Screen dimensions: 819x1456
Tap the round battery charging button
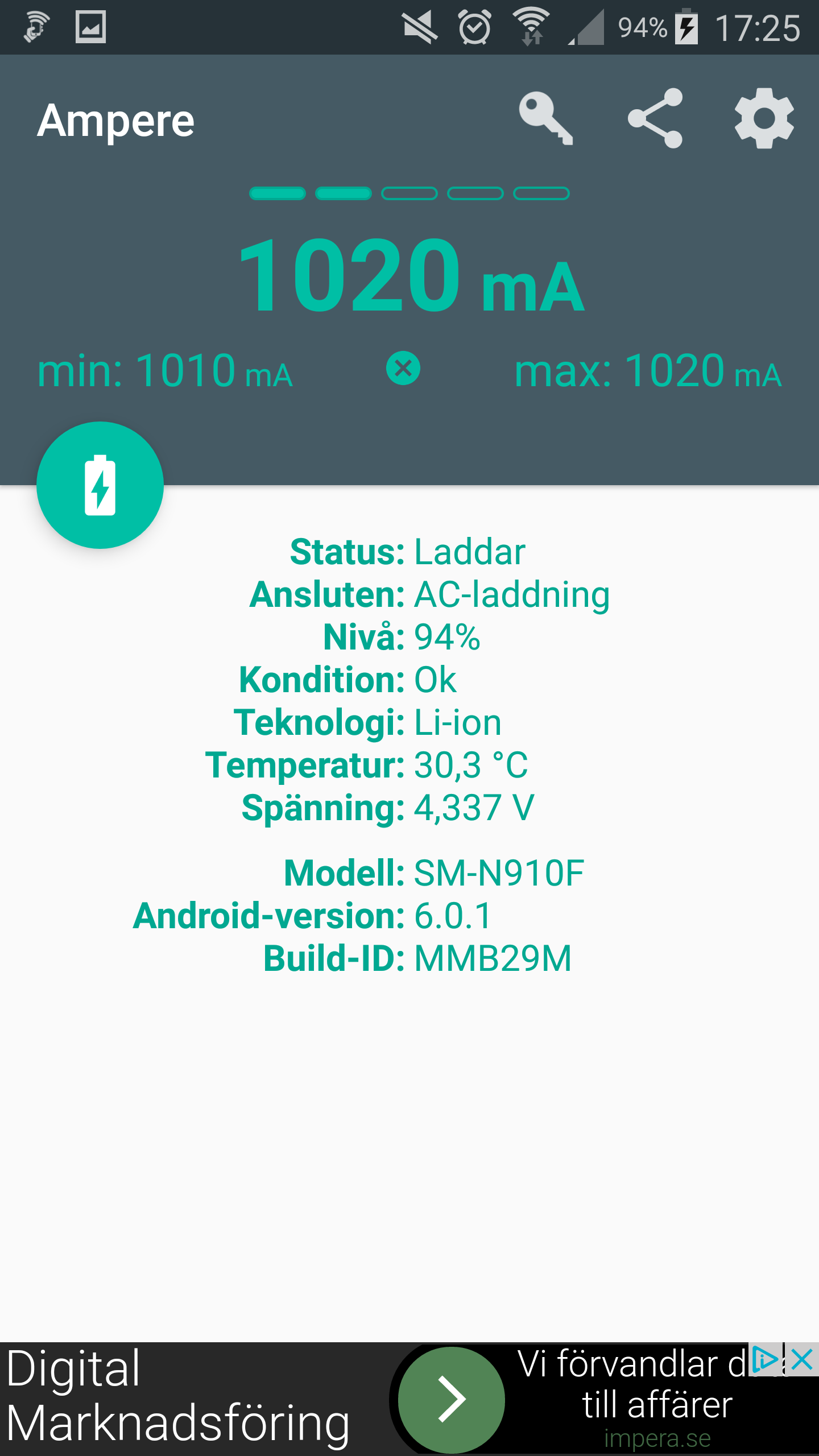coord(100,485)
